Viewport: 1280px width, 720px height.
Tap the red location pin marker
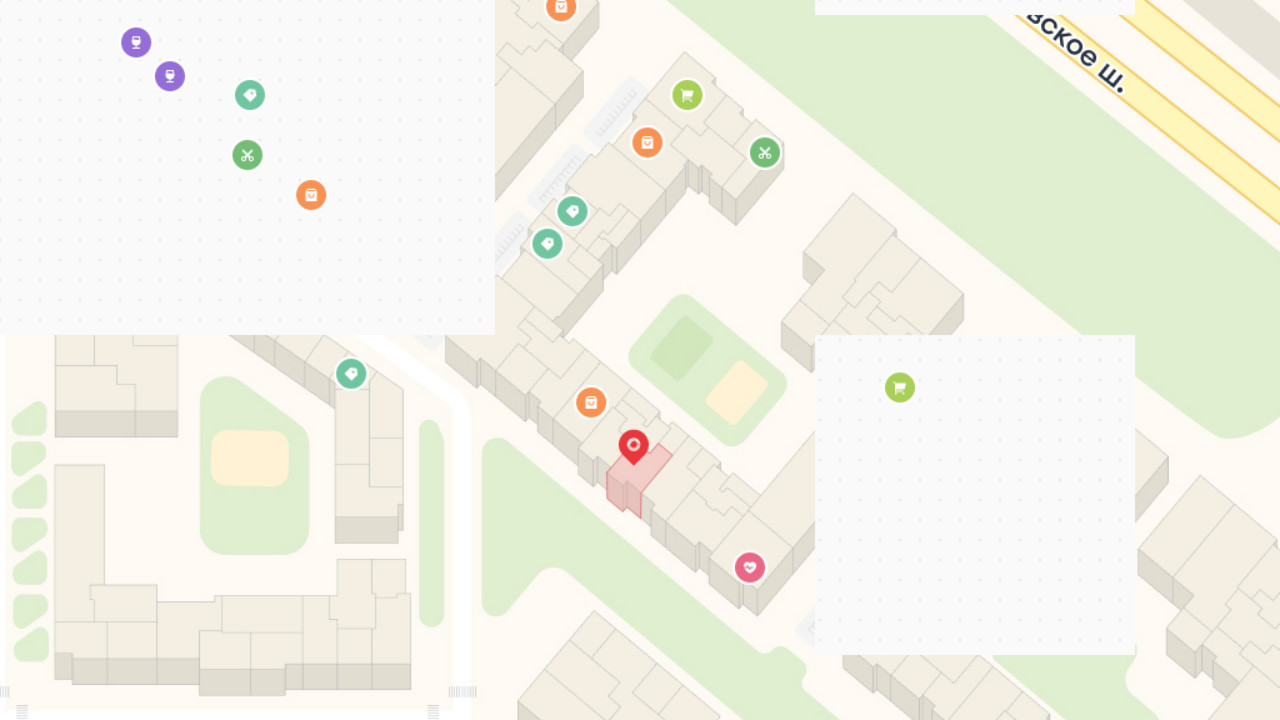tap(633, 446)
